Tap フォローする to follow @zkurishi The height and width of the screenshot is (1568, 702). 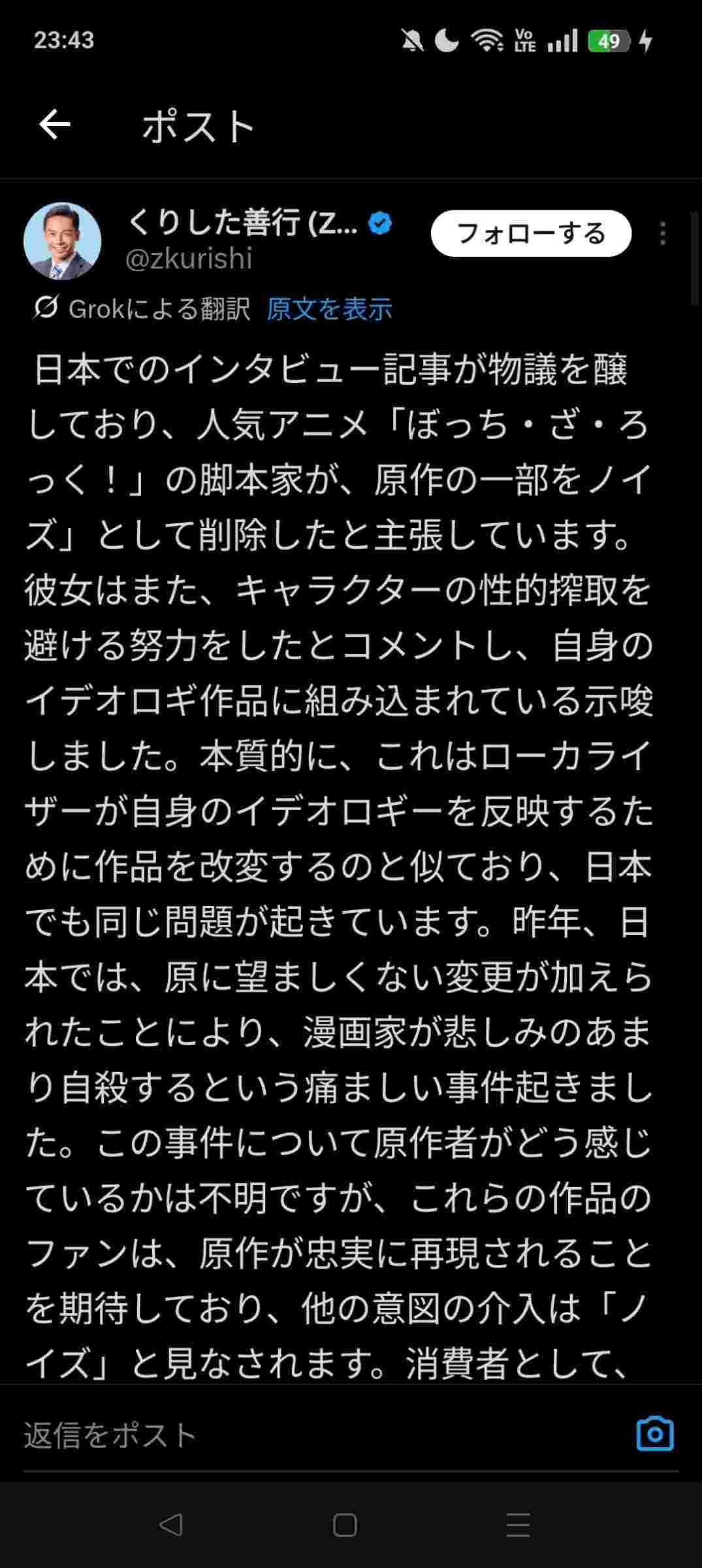click(531, 233)
